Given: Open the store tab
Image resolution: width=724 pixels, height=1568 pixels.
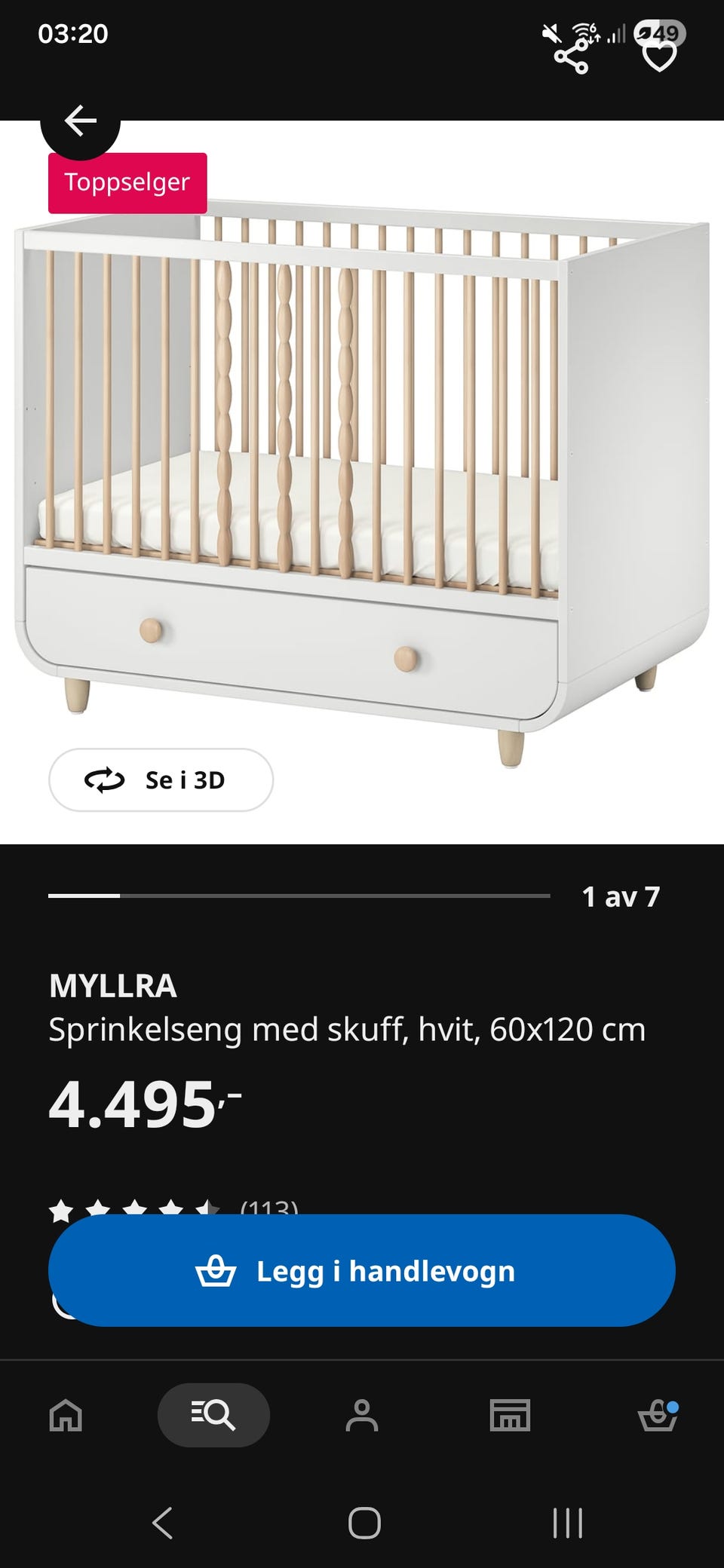Looking at the screenshot, I should point(510,1415).
